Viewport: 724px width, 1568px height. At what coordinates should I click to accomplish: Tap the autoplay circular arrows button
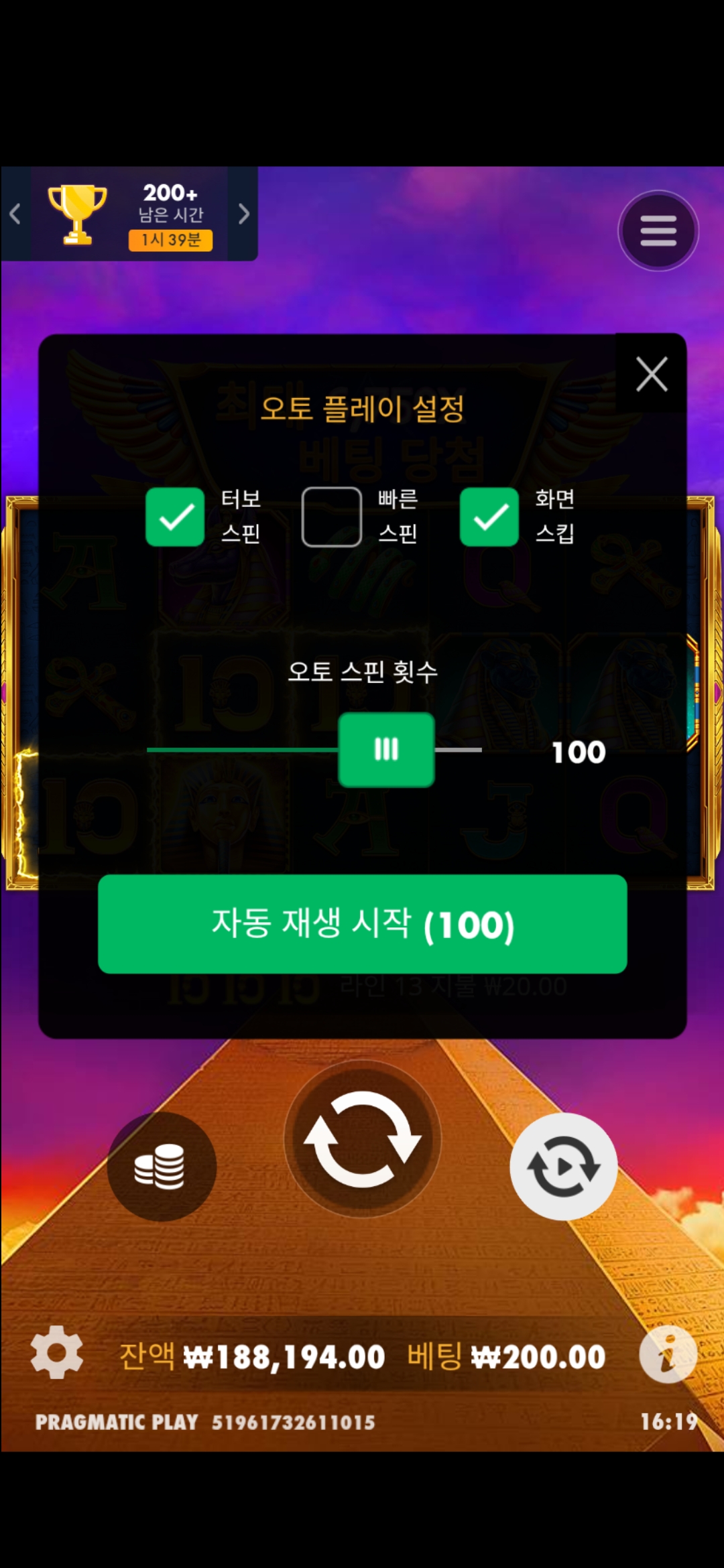pos(563,1167)
